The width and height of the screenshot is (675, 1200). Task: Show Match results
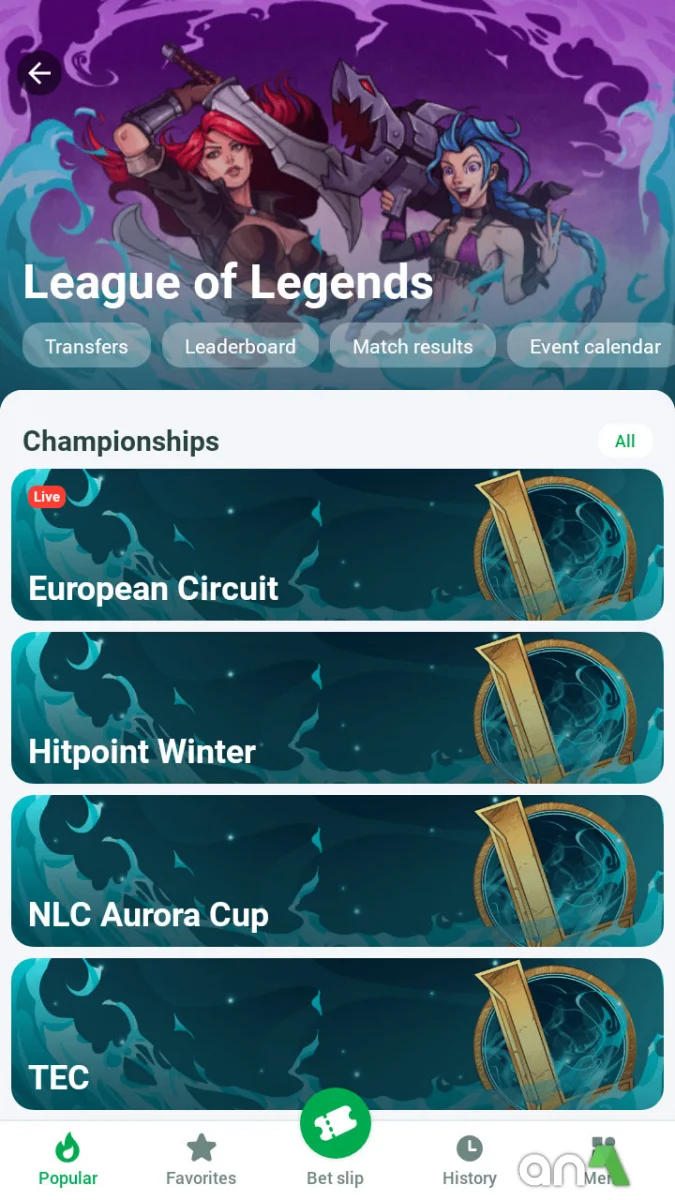(413, 346)
